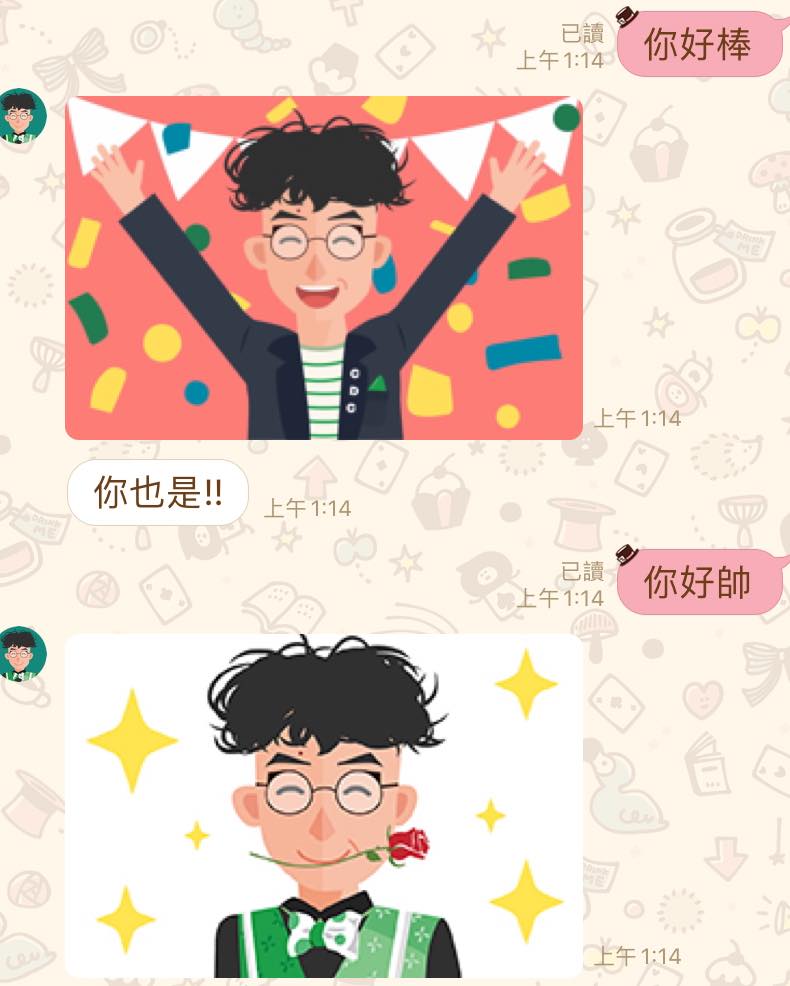Screen dimensions: 790x986
Task: Open sender's avatar beside the rose sticker
Action: pyautogui.click(x=22, y=654)
